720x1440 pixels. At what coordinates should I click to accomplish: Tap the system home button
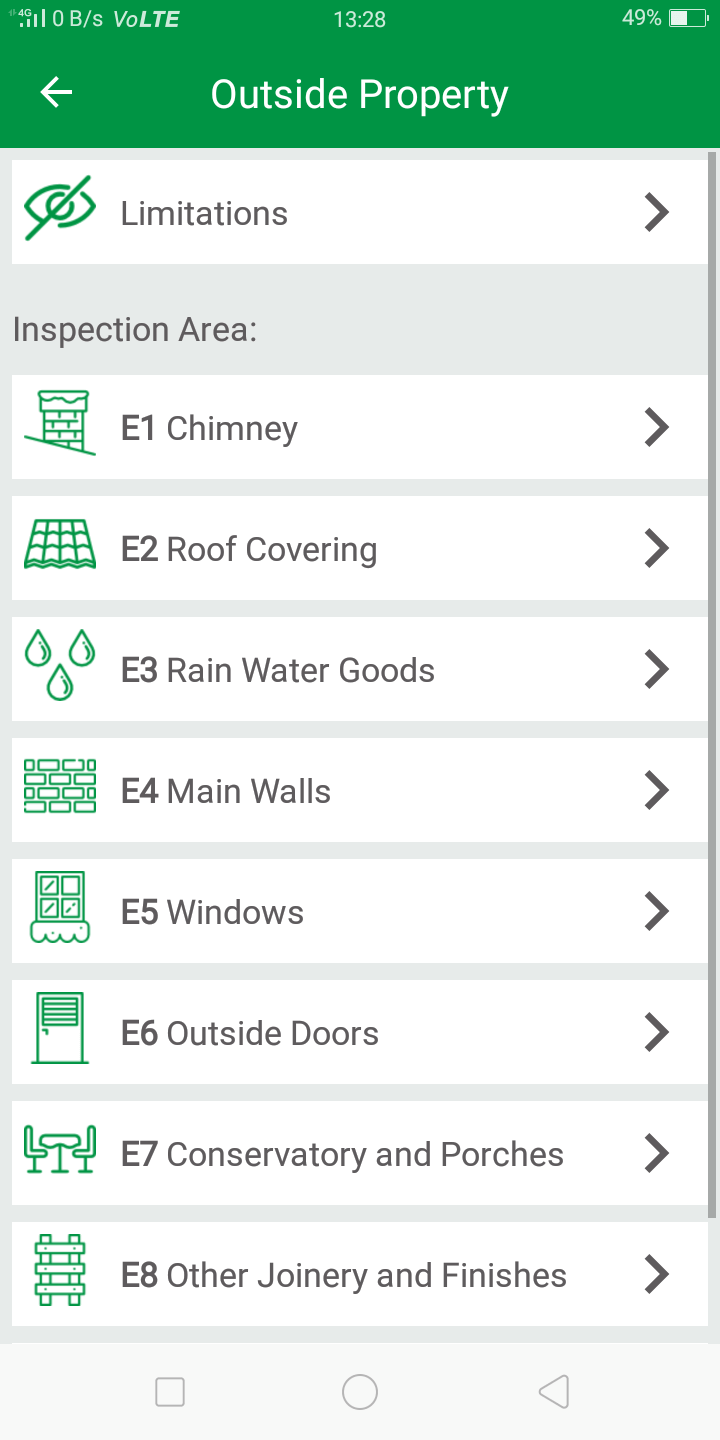[x=360, y=1391]
